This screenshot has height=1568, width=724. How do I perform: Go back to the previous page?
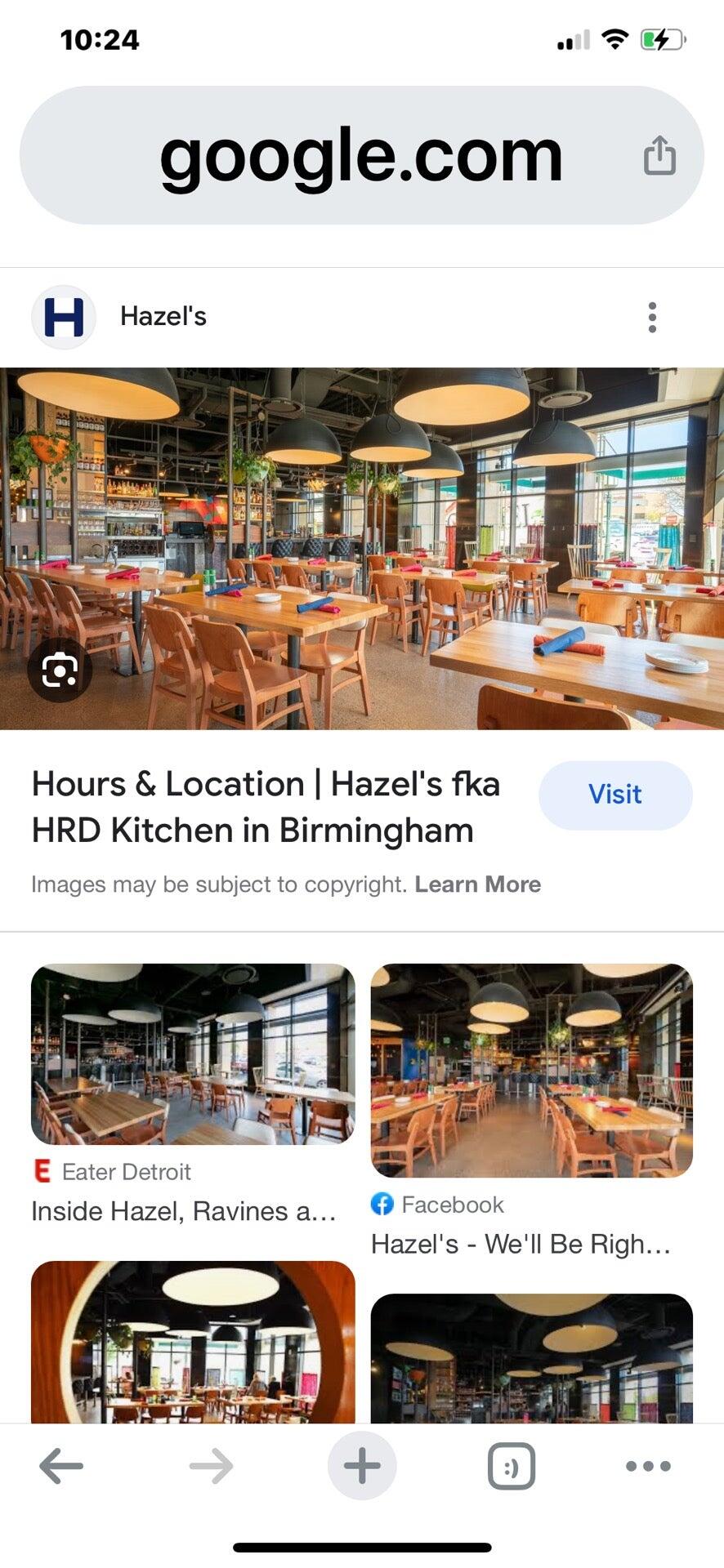click(61, 1466)
